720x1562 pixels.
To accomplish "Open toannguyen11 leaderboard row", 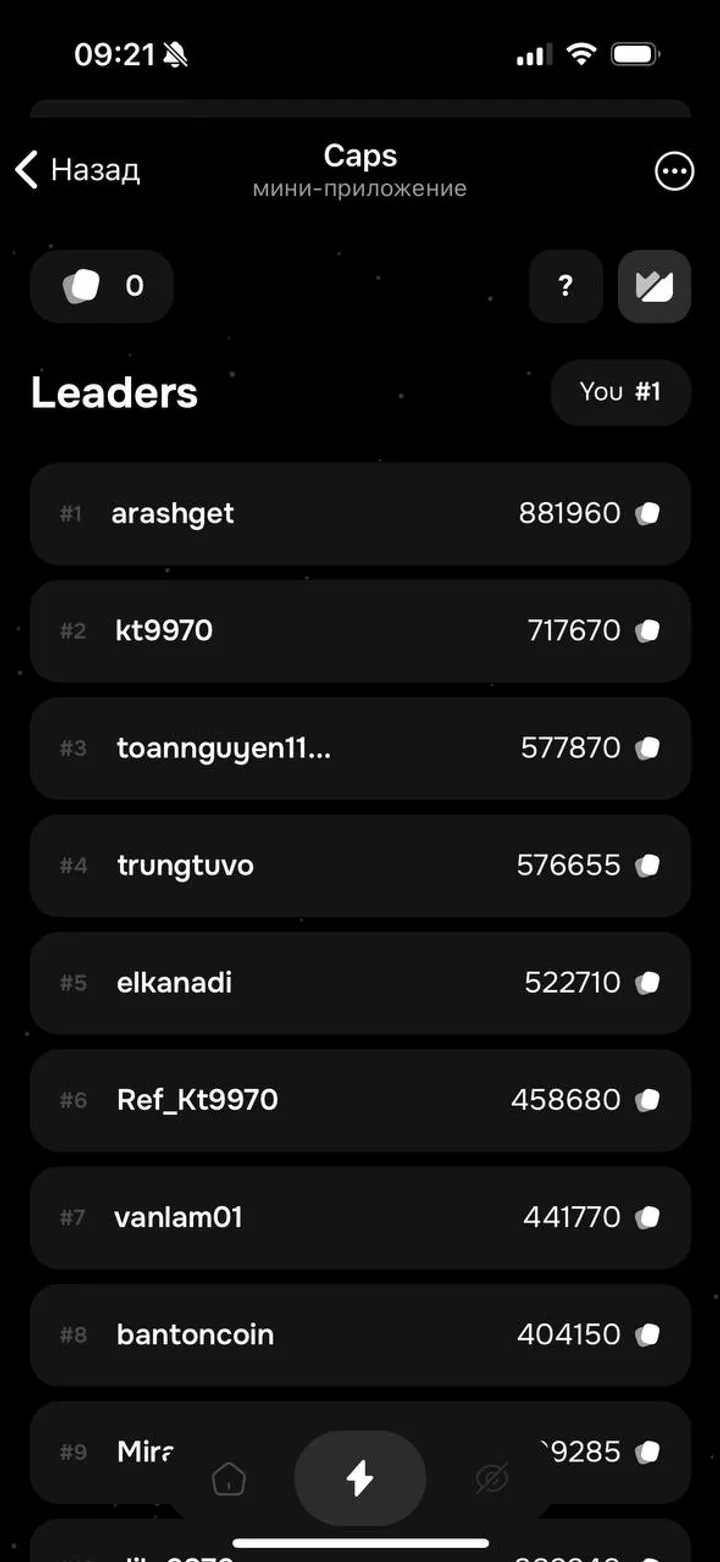I will click(360, 748).
